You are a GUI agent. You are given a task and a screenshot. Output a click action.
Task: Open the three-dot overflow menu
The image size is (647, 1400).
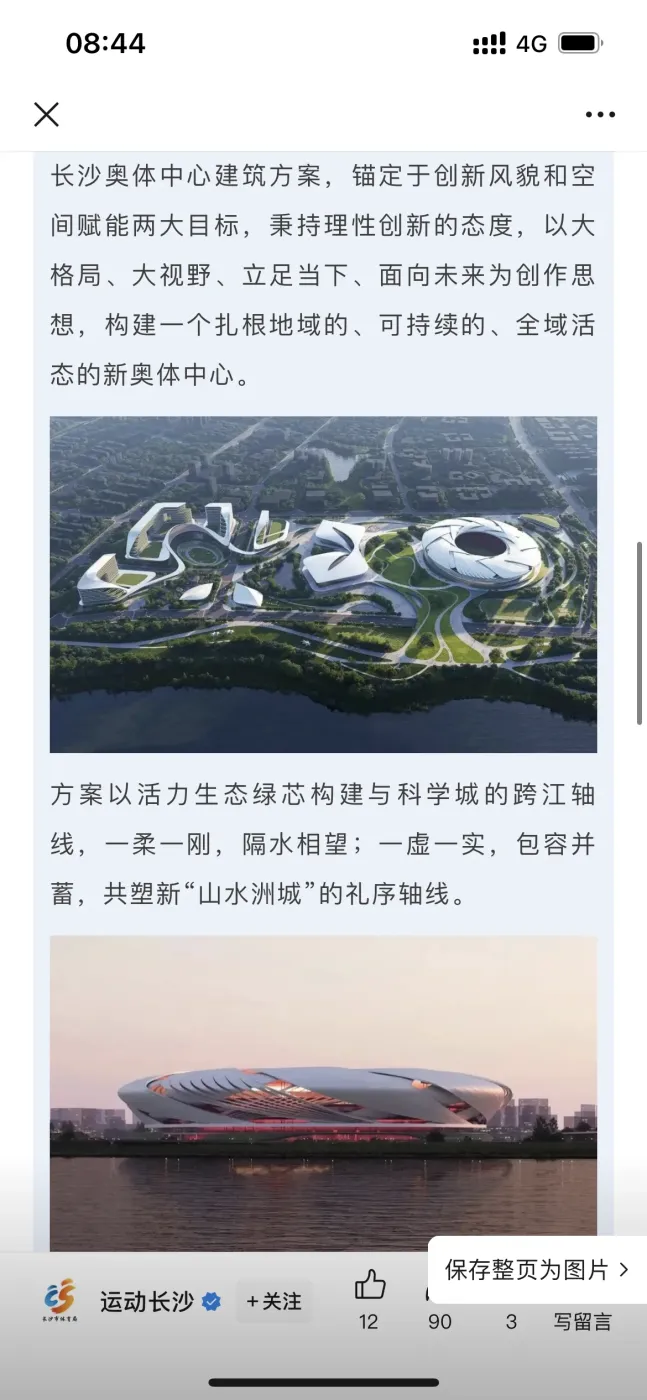coord(600,115)
